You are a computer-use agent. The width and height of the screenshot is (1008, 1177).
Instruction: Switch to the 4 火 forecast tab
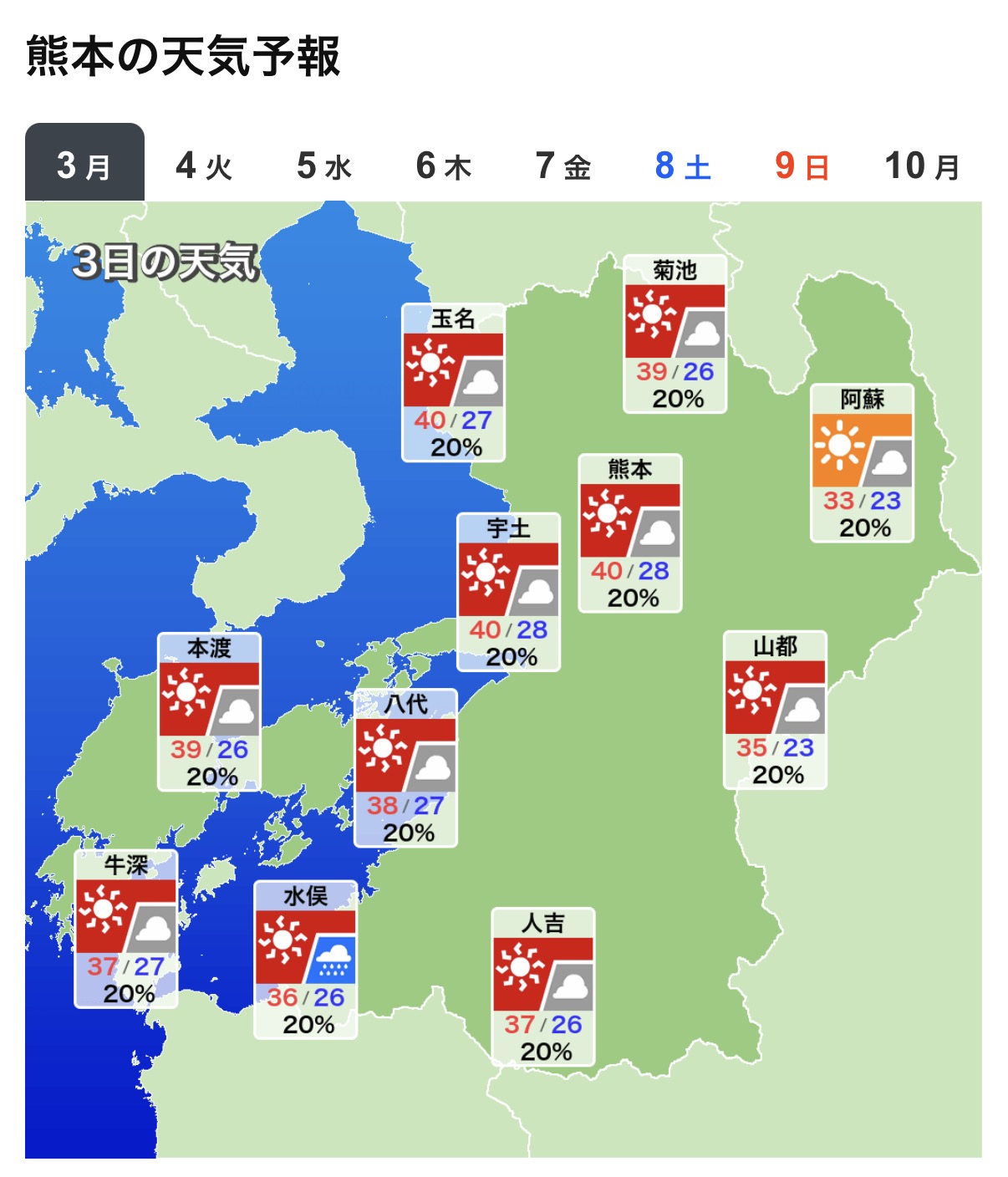204,166
